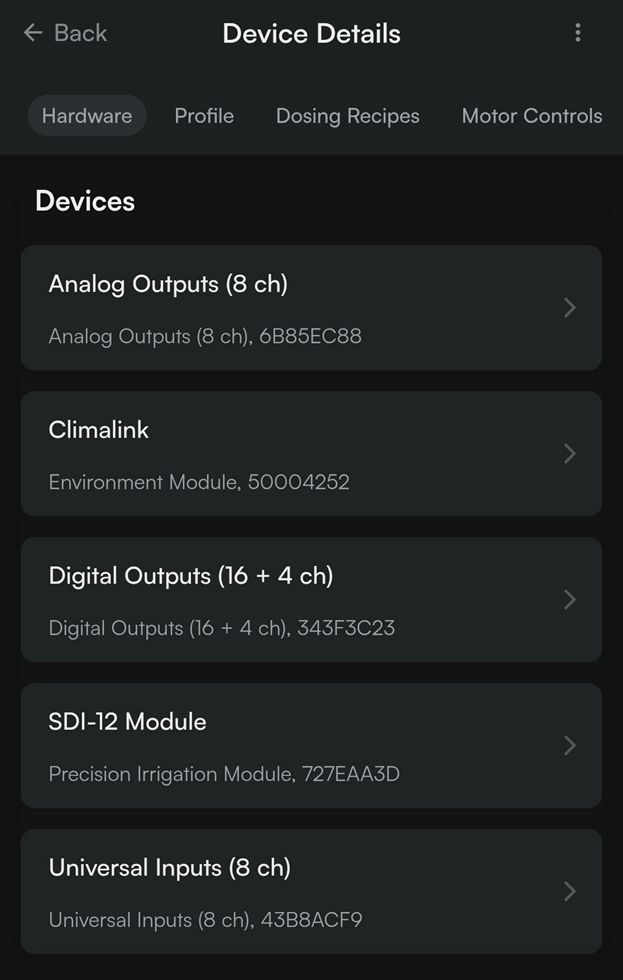Go back from Device Details

click(x=65, y=33)
